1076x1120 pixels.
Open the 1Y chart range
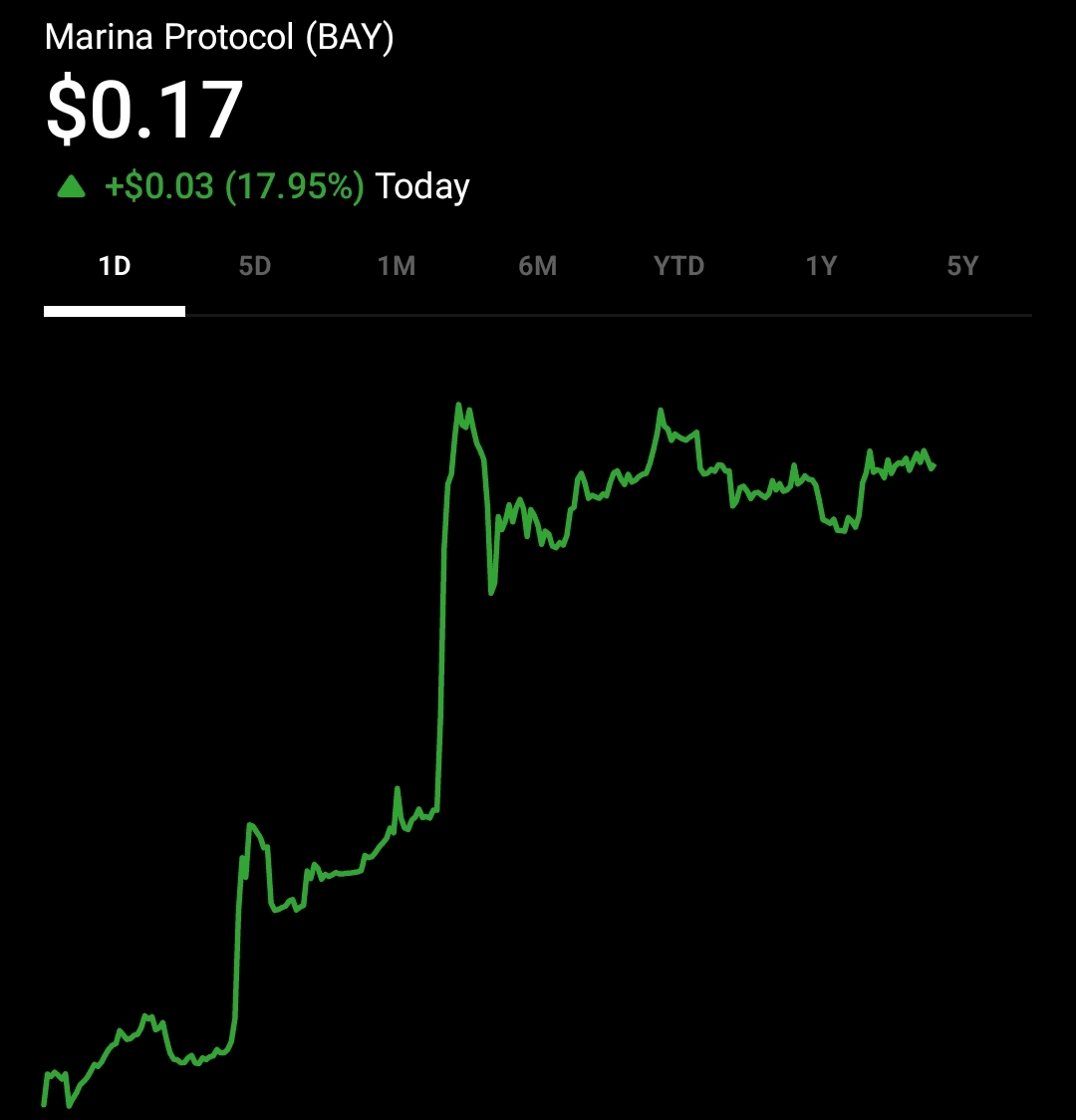point(821,267)
